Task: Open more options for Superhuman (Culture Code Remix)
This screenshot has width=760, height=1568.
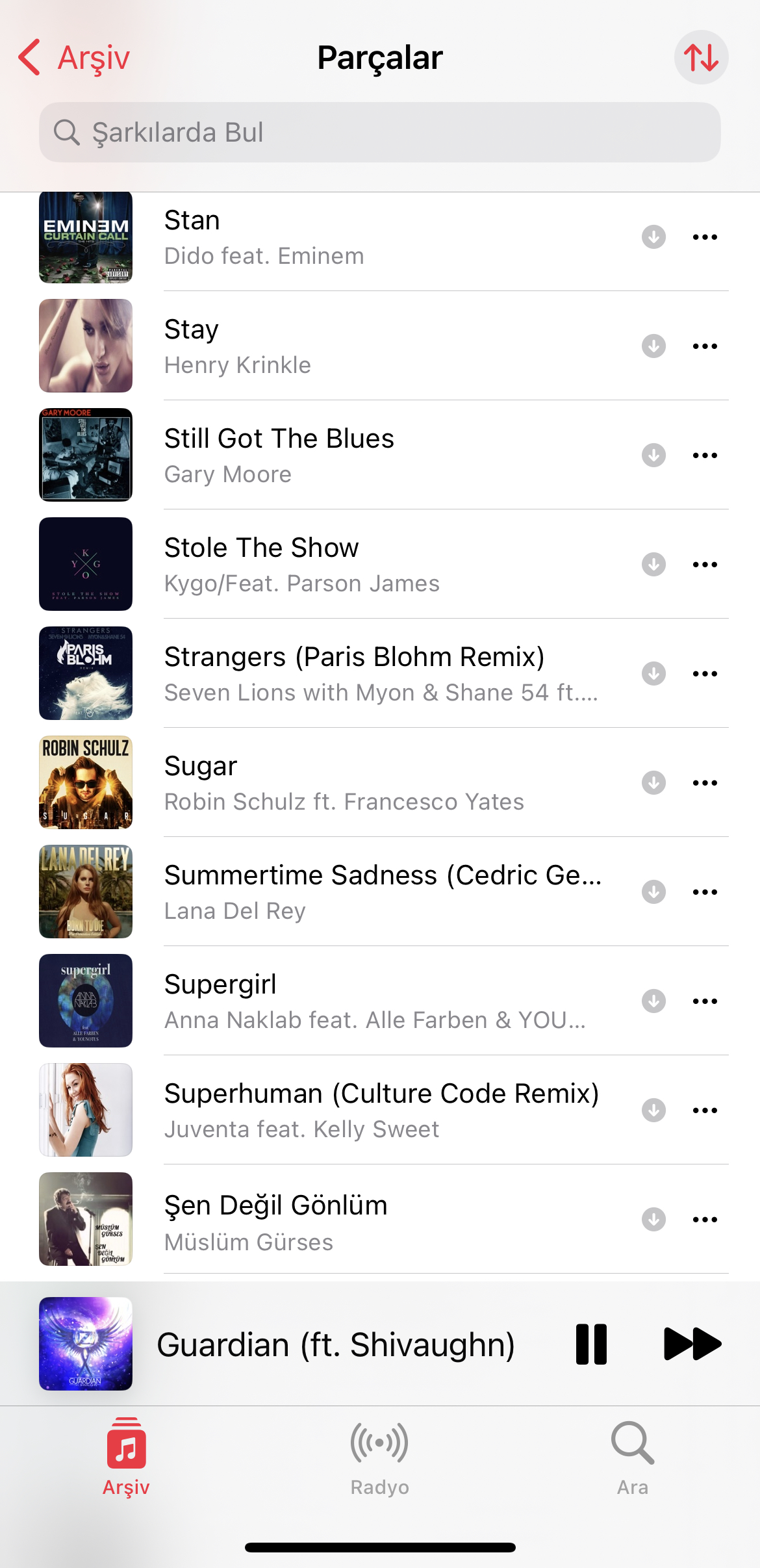Action: (705, 1110)
